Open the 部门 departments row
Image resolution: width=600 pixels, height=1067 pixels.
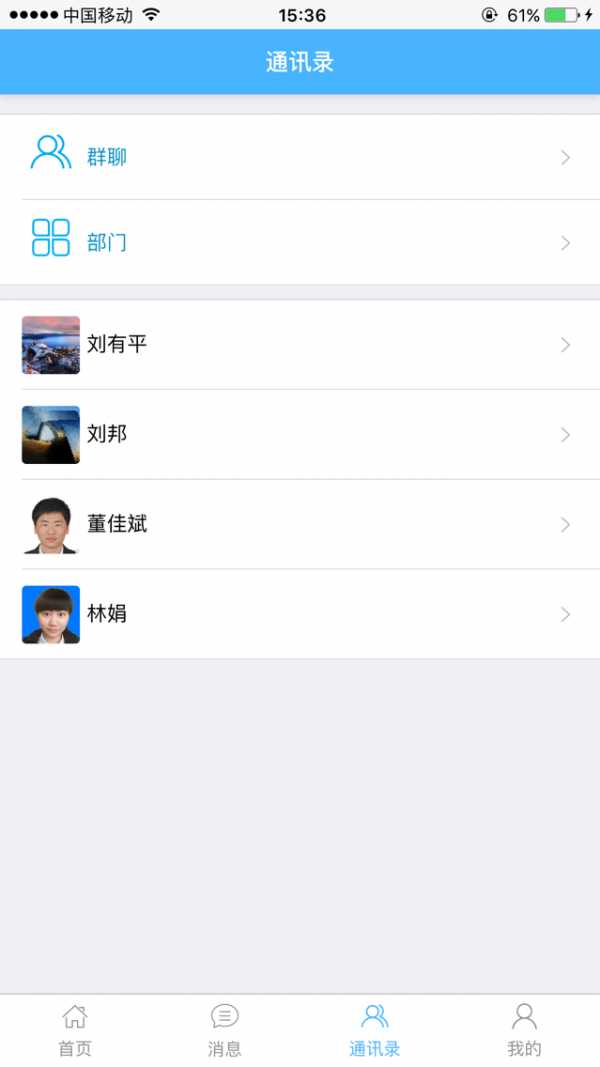pyautogui.click(x=300, y=242)
